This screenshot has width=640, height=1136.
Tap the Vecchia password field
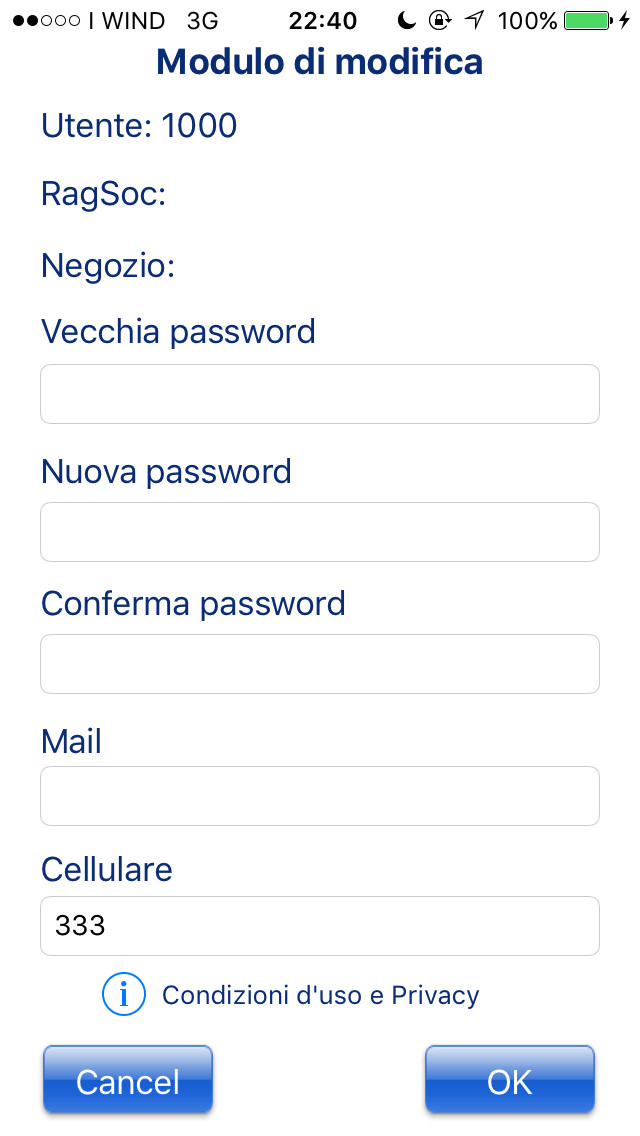[320, 394]
